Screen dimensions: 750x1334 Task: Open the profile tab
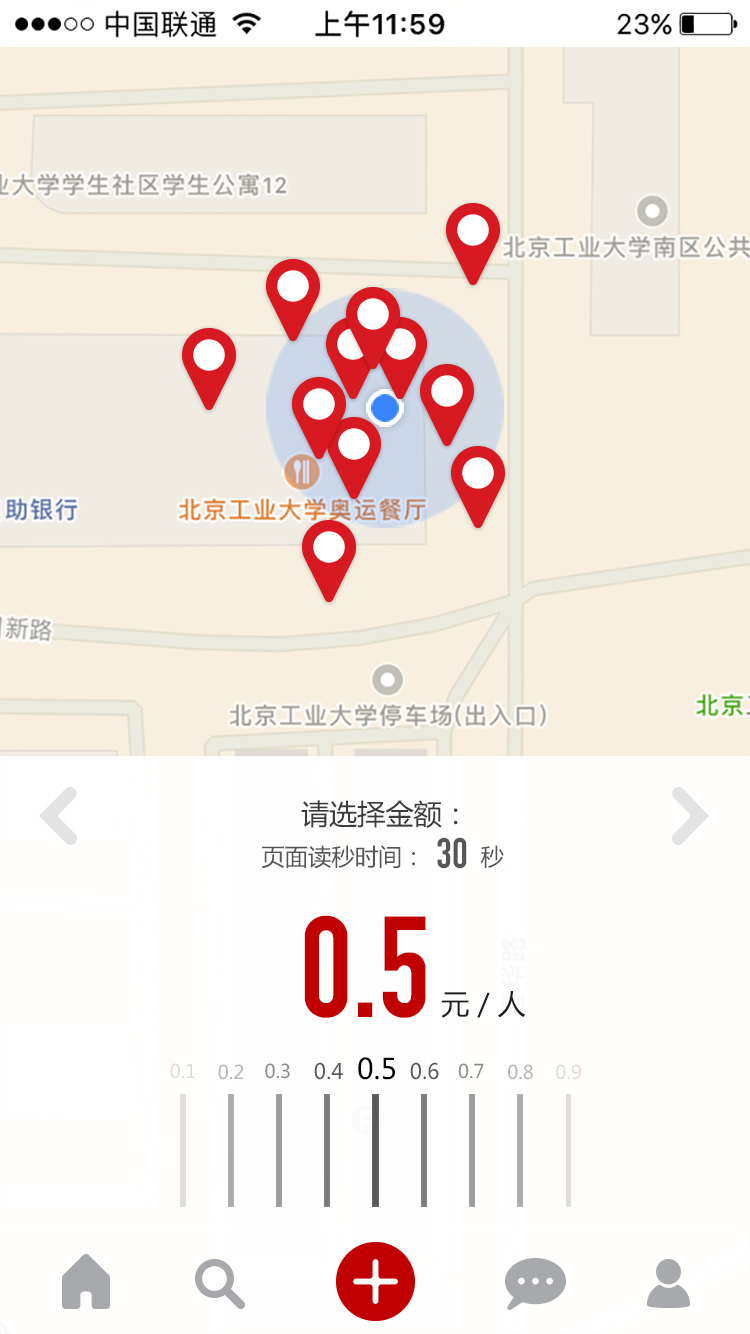coord(668,1283)
